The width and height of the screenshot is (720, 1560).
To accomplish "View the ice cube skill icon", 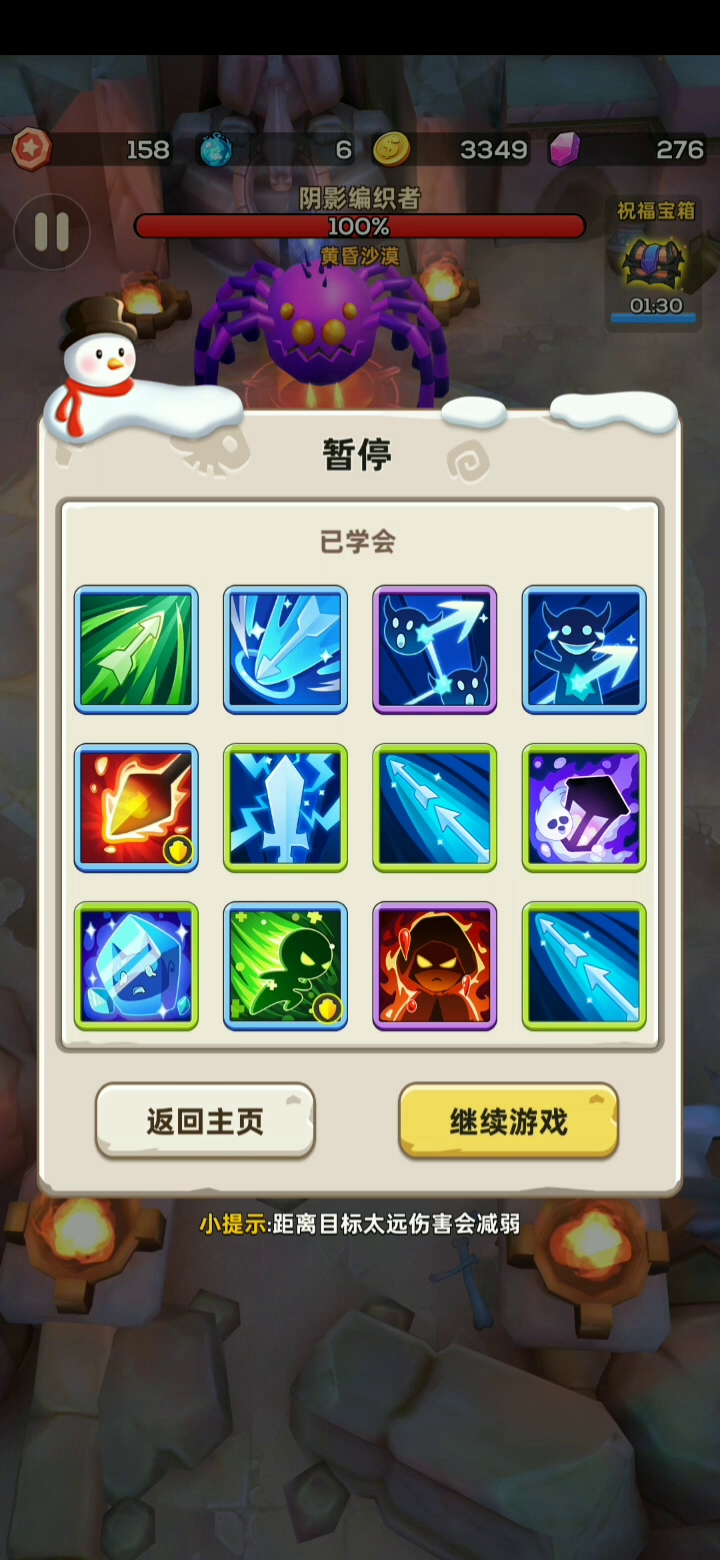I will pos(136,965).
